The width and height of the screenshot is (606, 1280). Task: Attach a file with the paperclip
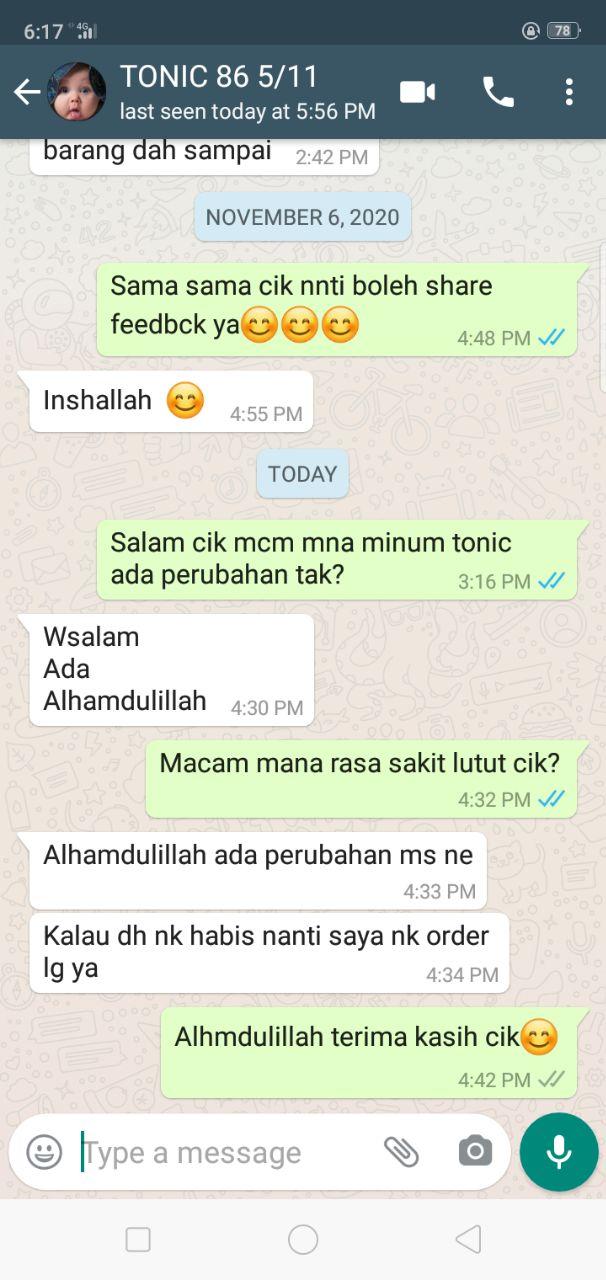[401, 1152]
